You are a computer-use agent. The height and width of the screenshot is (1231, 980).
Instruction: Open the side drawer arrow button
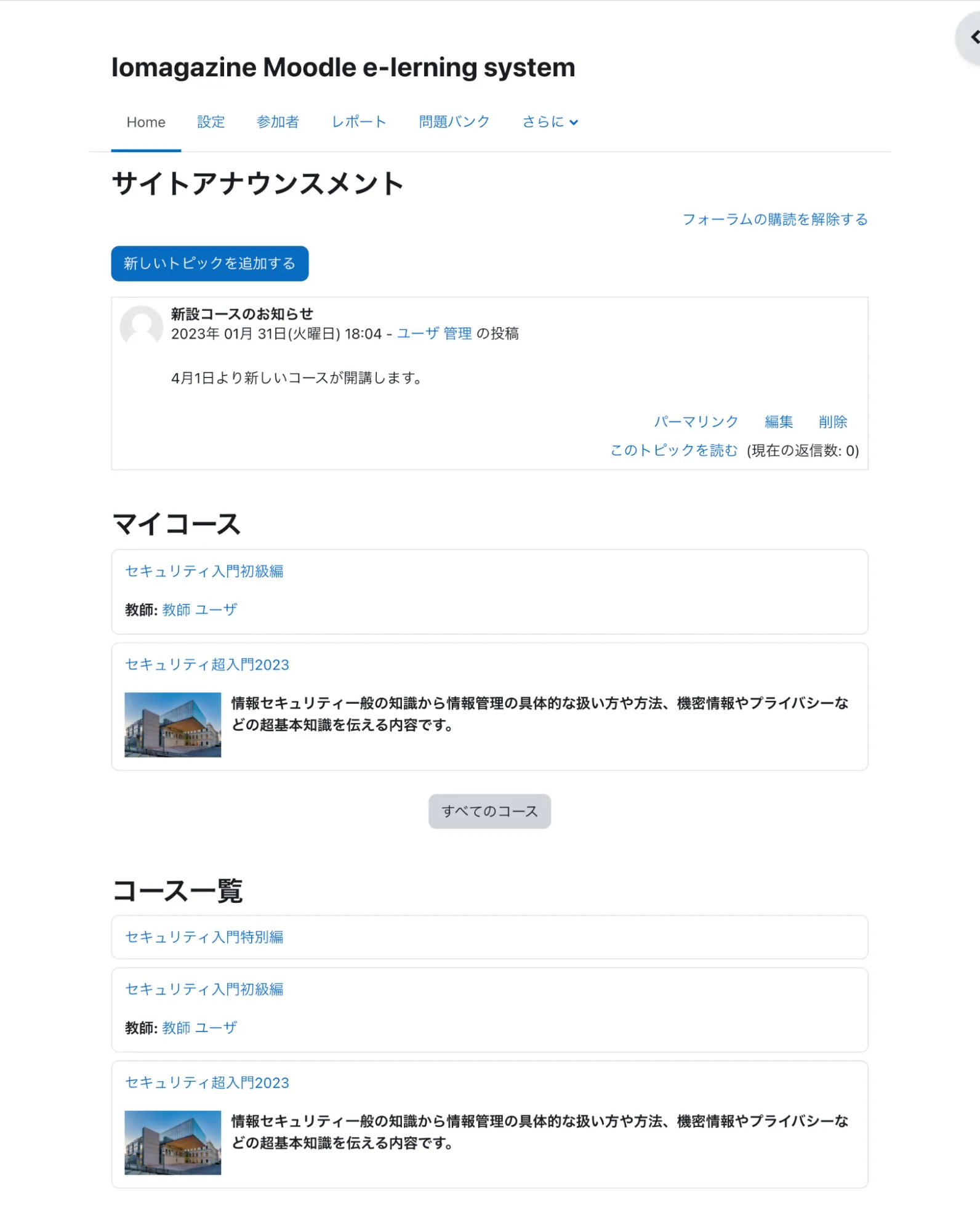tap(971, 38)
